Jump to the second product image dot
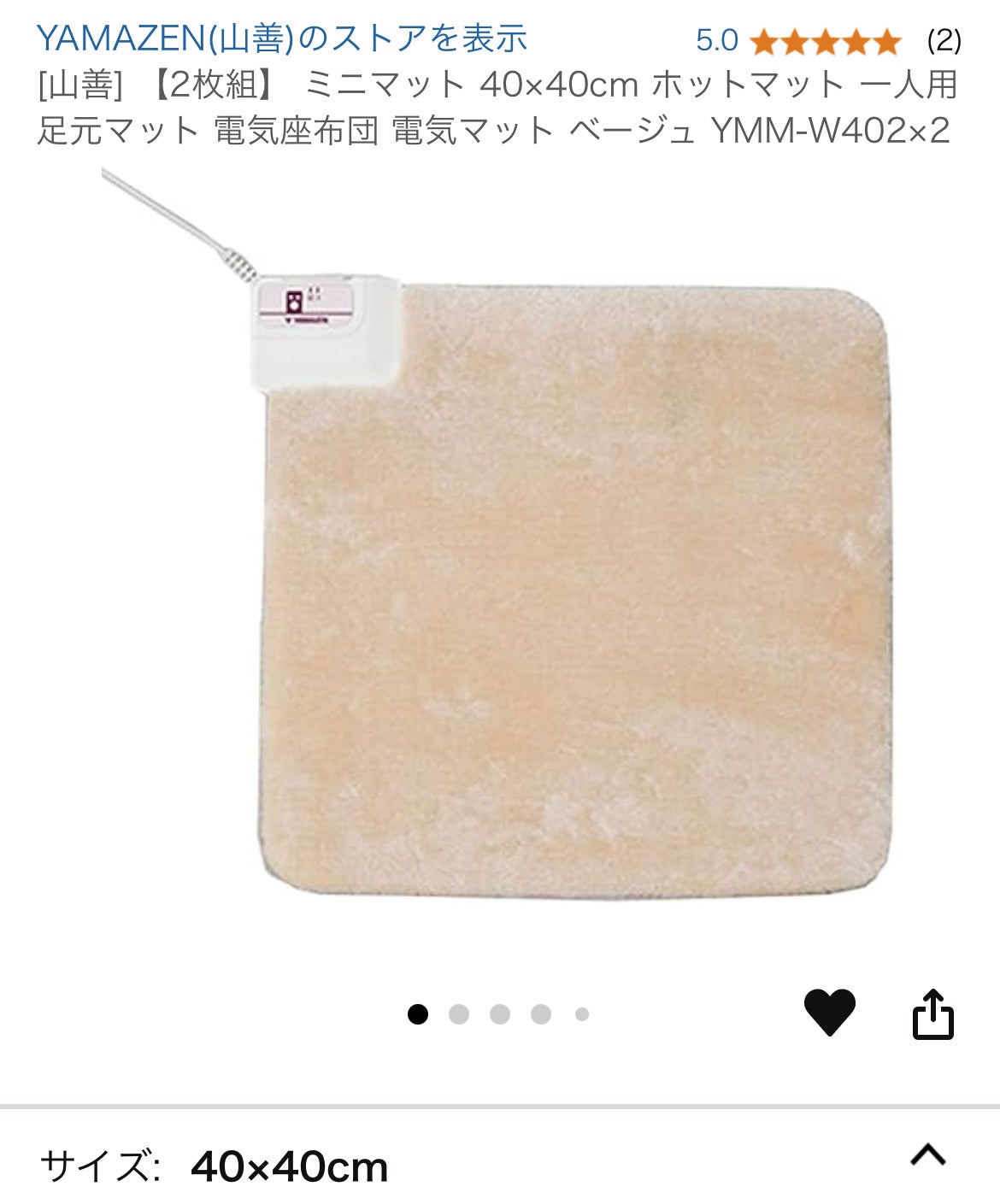This screenshot has height=1204, width=1000. [x=459, y=1014]
